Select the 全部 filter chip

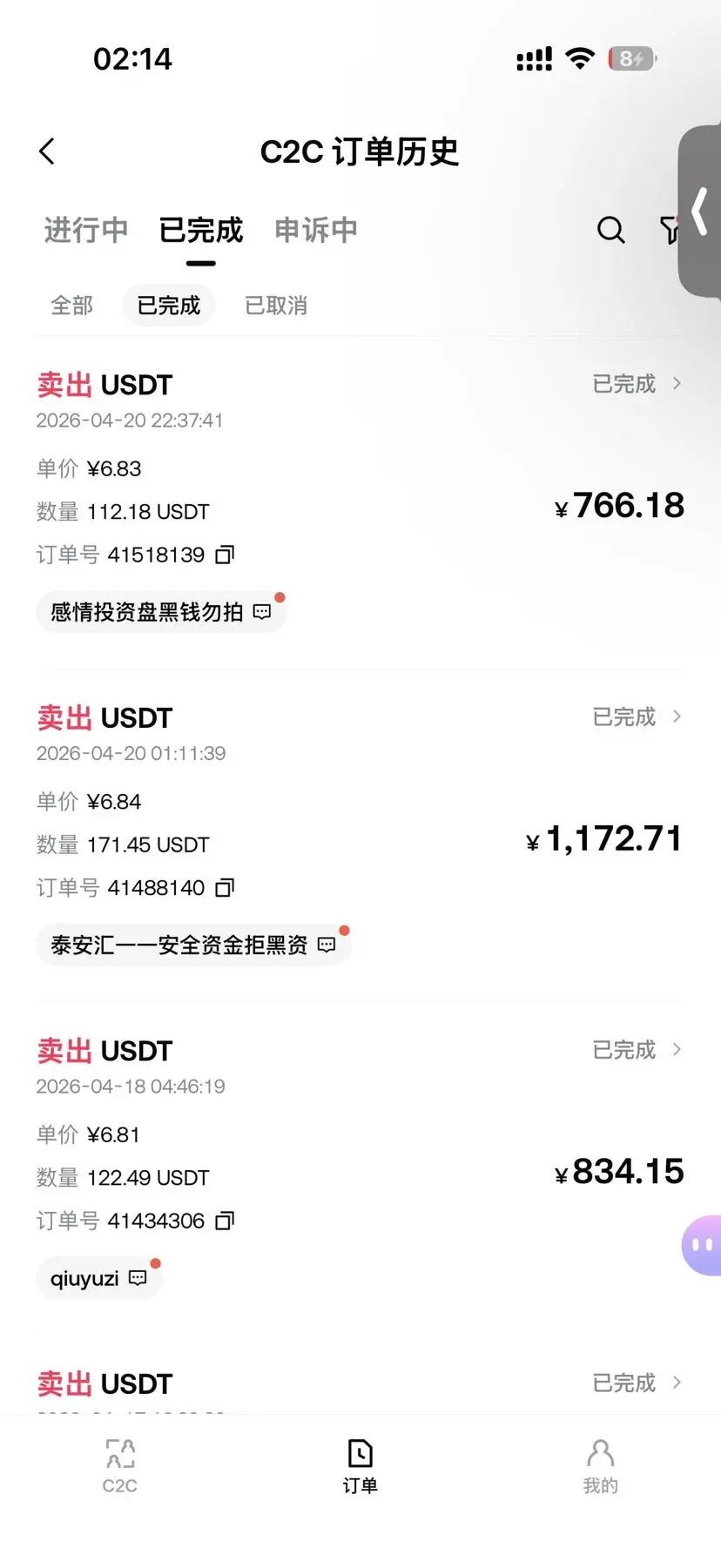72,306
